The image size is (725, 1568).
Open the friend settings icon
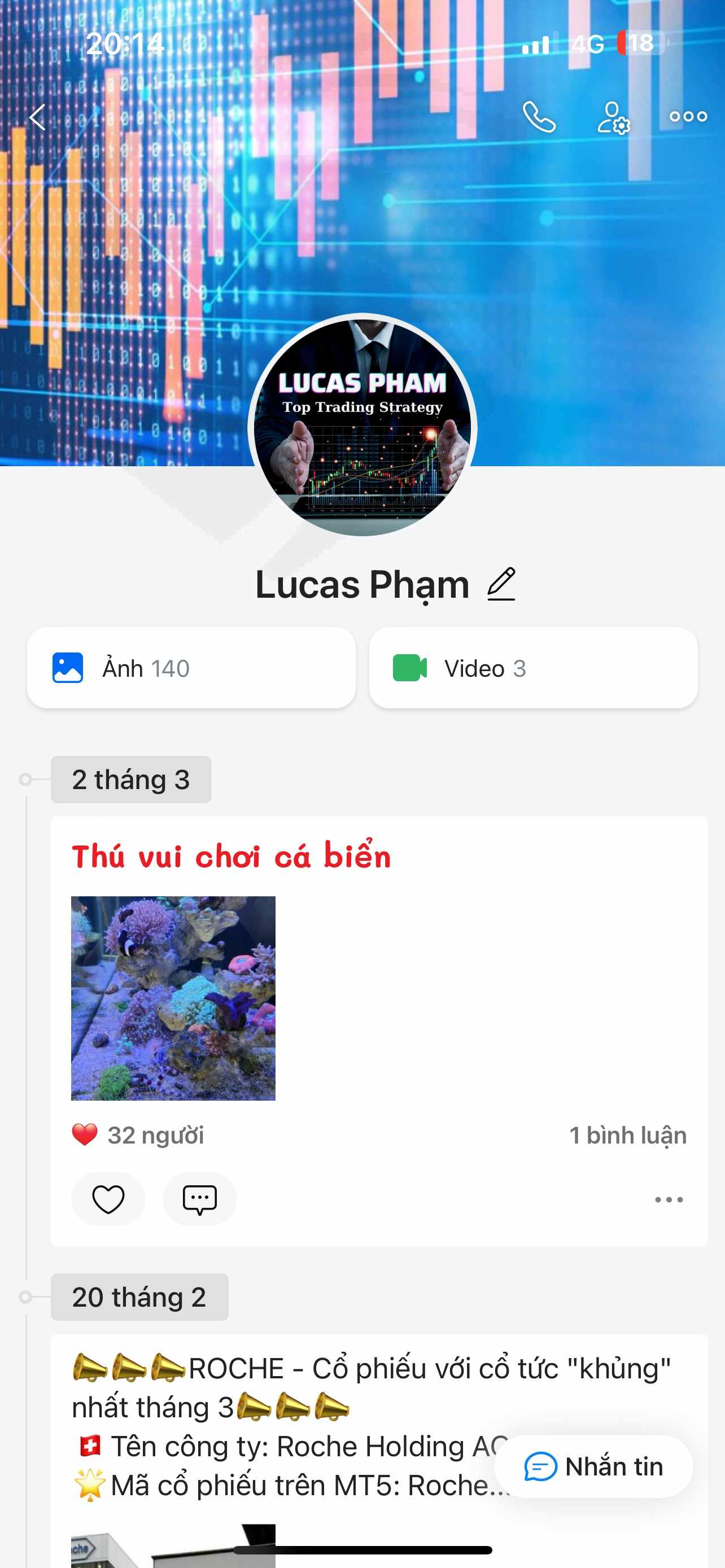(x=613, y=117)
